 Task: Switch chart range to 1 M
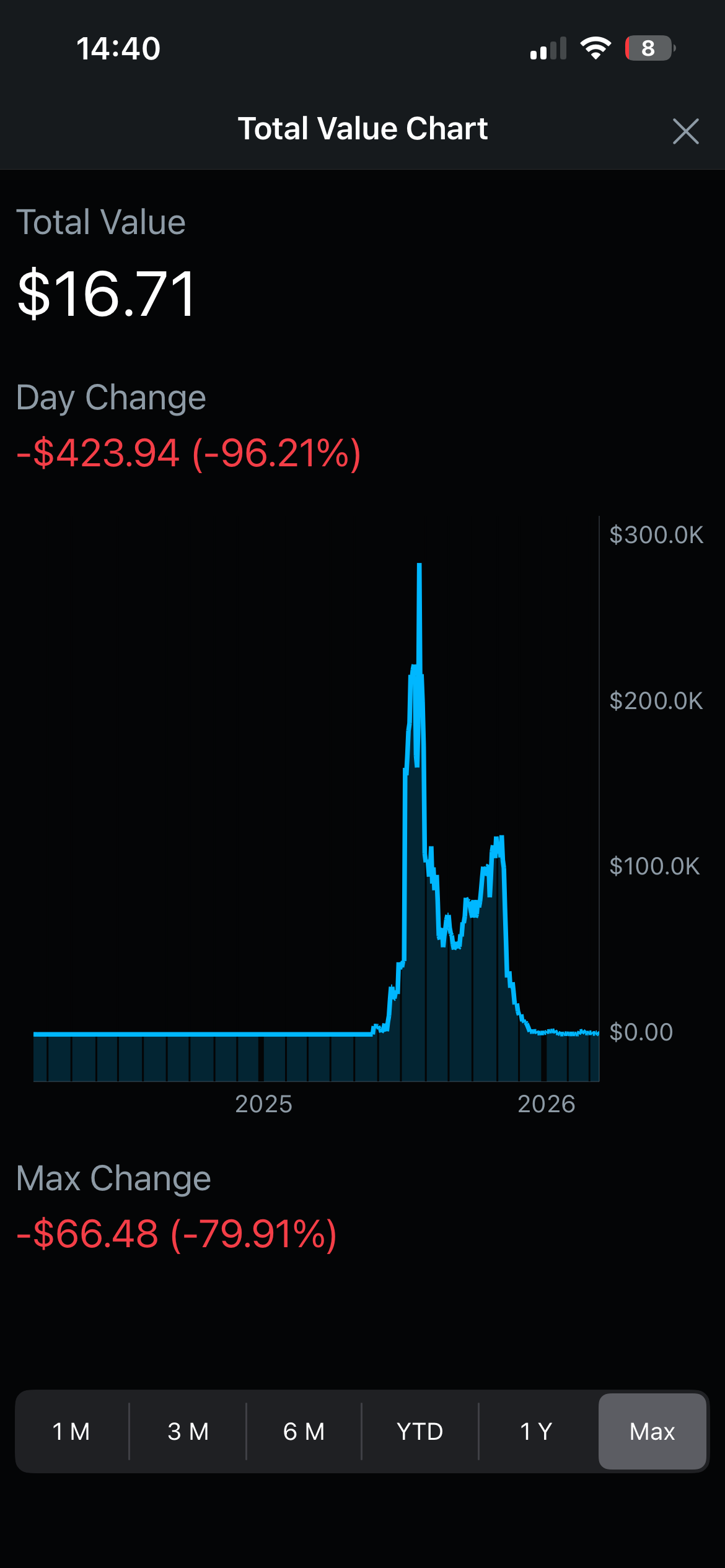point(71,1431)
